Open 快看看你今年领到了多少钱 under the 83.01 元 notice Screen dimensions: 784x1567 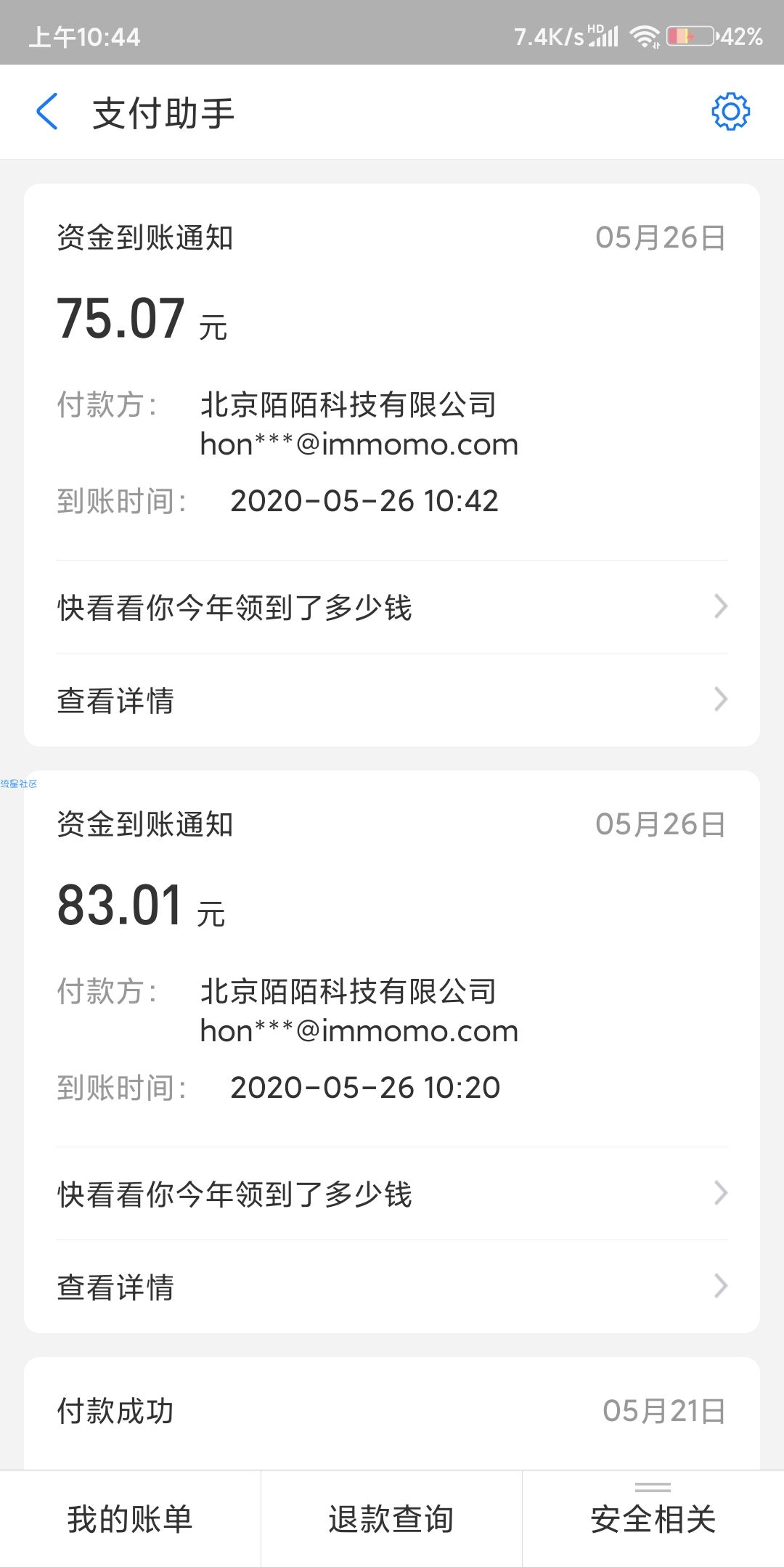pos(392,1194)
